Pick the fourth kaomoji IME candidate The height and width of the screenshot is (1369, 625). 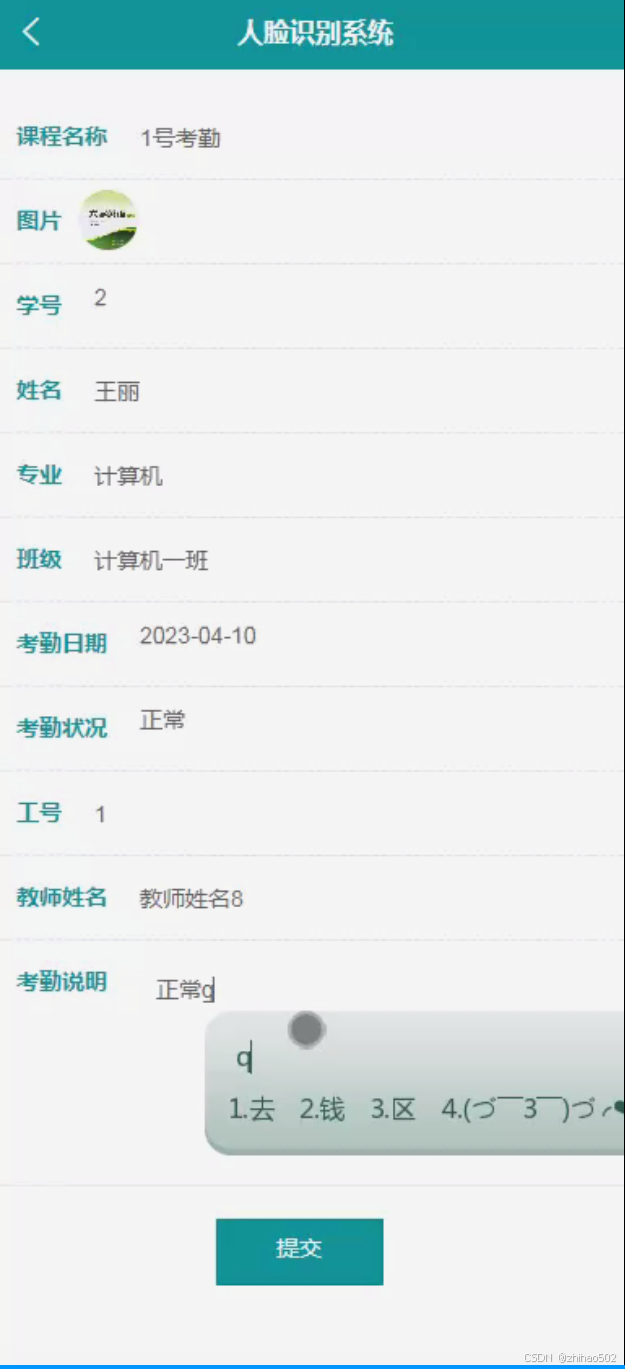pos(532,1109)
